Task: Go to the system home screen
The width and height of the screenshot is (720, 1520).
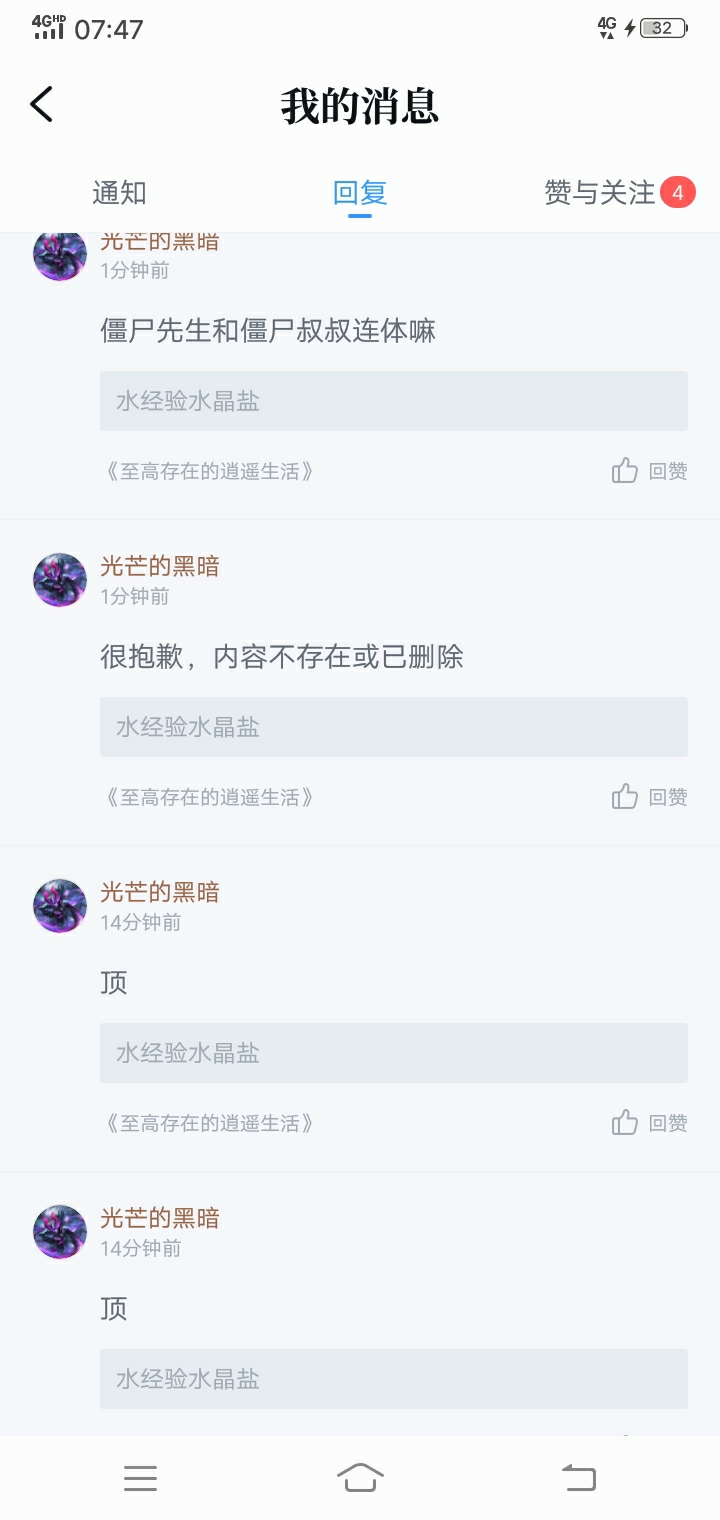Action: [x=360, y=1478]
